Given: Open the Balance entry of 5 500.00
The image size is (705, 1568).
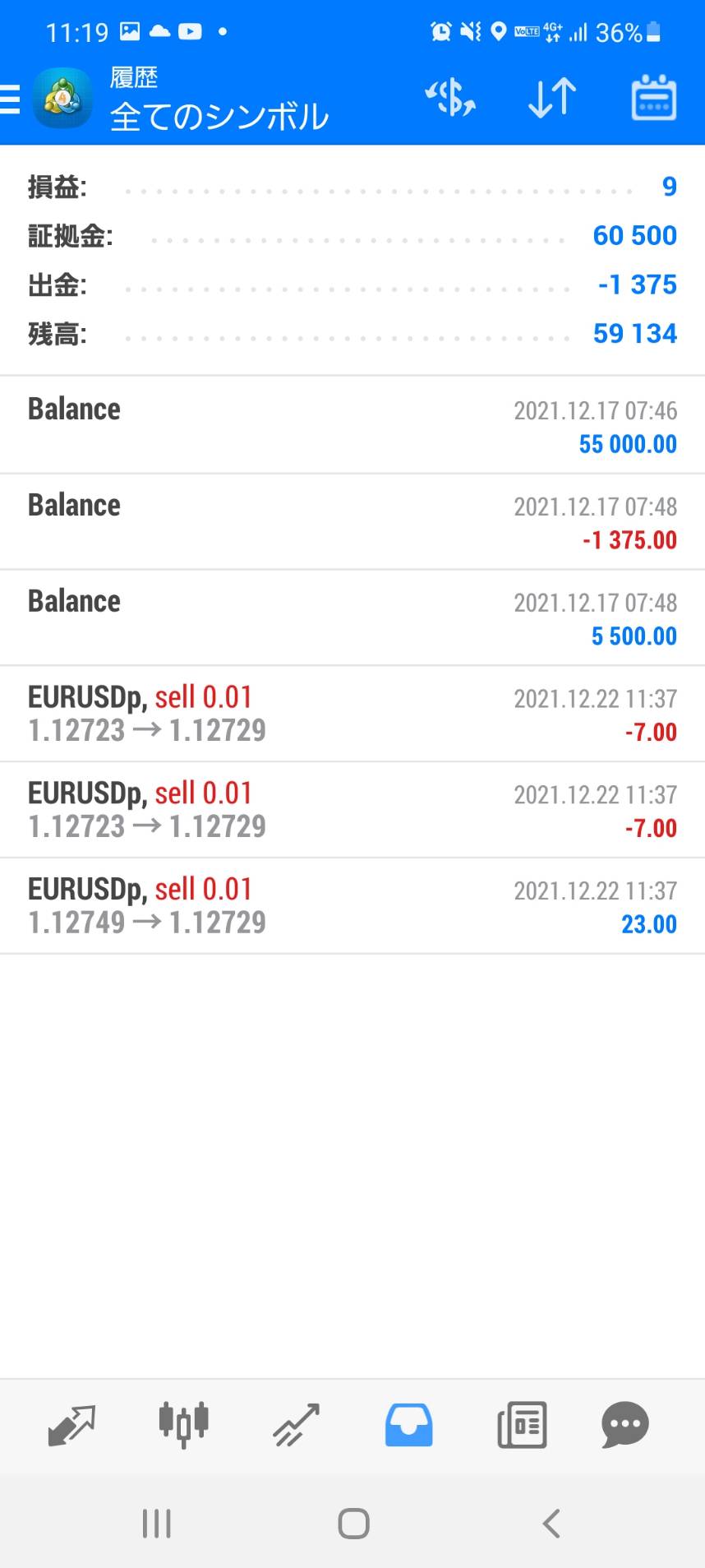Looking at the screenshot, I should pos(352,617).
